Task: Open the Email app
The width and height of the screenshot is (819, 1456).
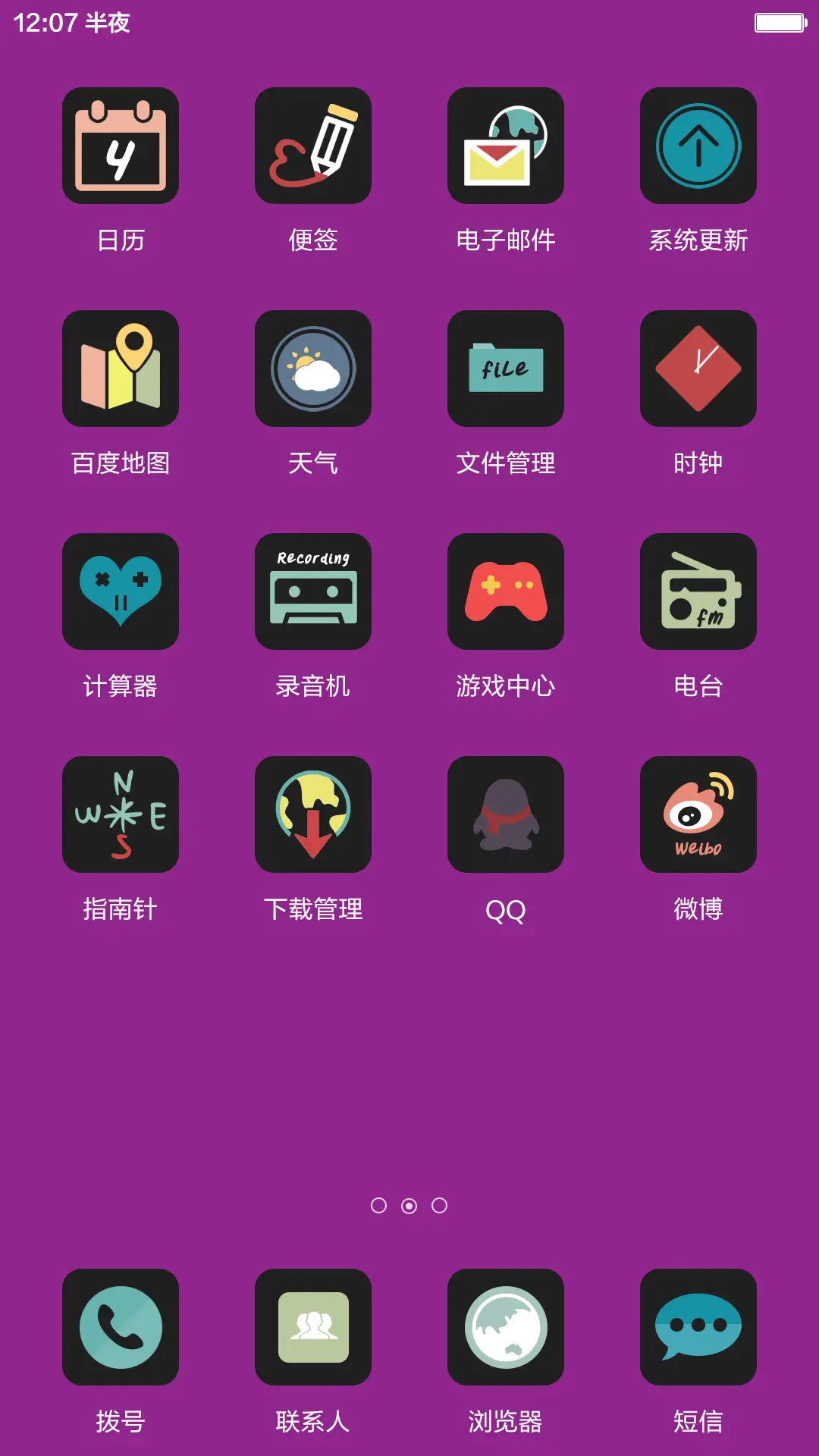Action: [x=506, y=145]
